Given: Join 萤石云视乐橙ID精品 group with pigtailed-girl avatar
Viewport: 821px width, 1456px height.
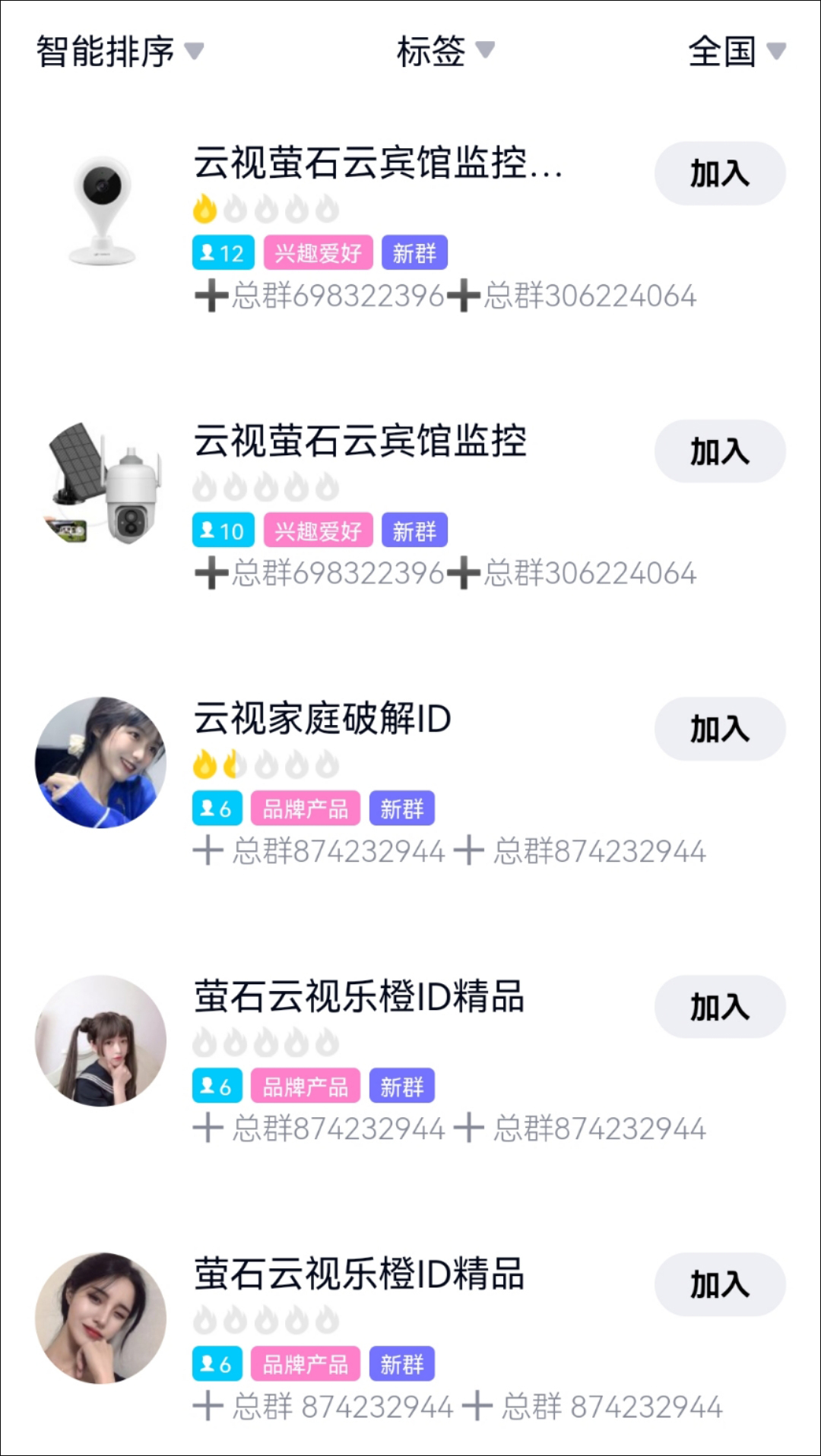Looking at the screenshot, I should 719,1007.
